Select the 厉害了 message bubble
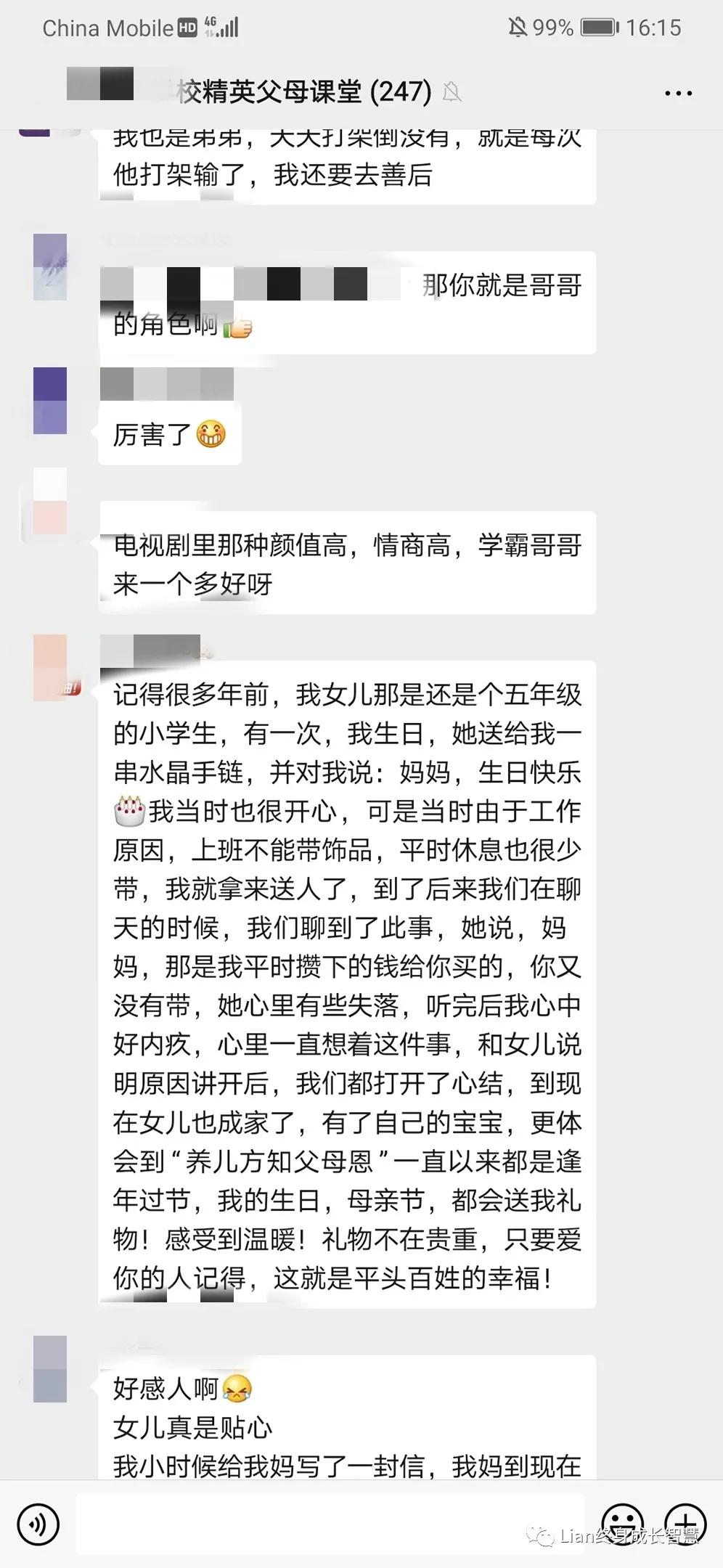 [x=169, y=436]
